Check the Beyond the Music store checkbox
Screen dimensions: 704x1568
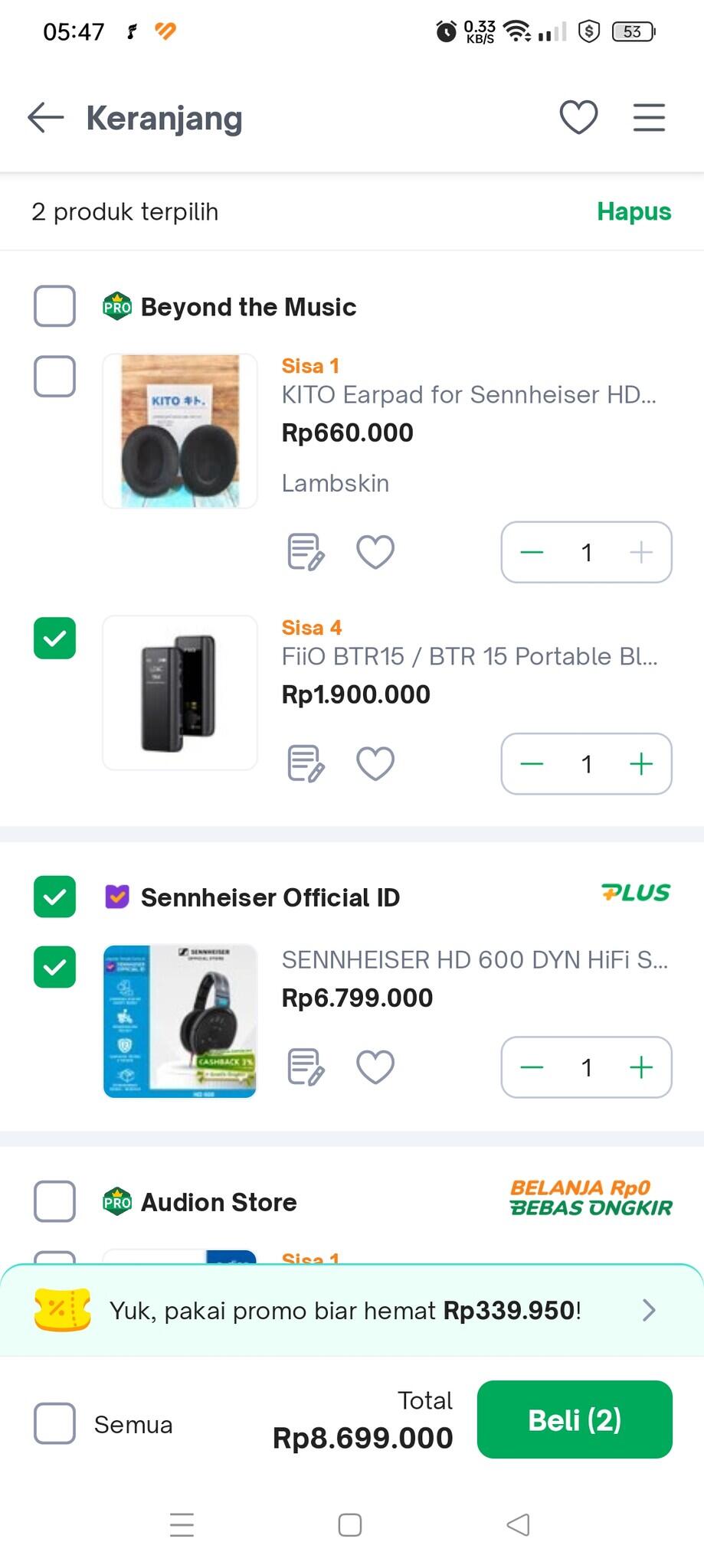54,306
